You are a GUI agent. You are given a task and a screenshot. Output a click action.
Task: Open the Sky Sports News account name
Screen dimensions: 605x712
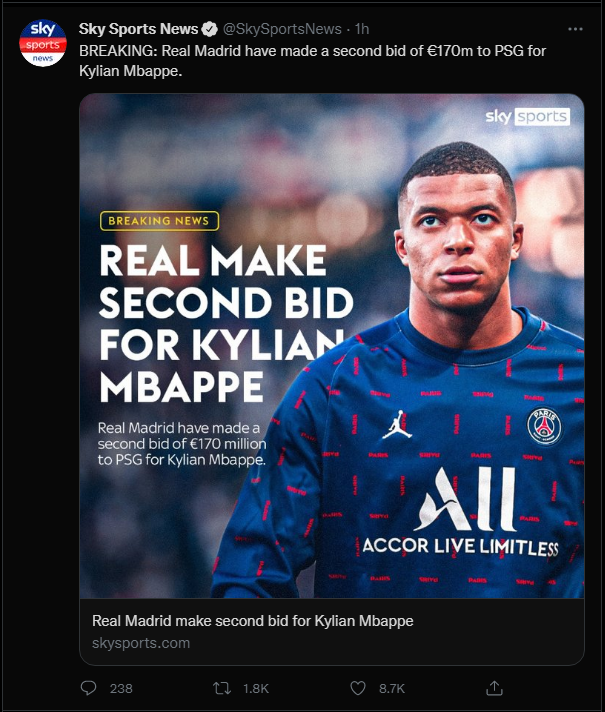tap(139, 29)
